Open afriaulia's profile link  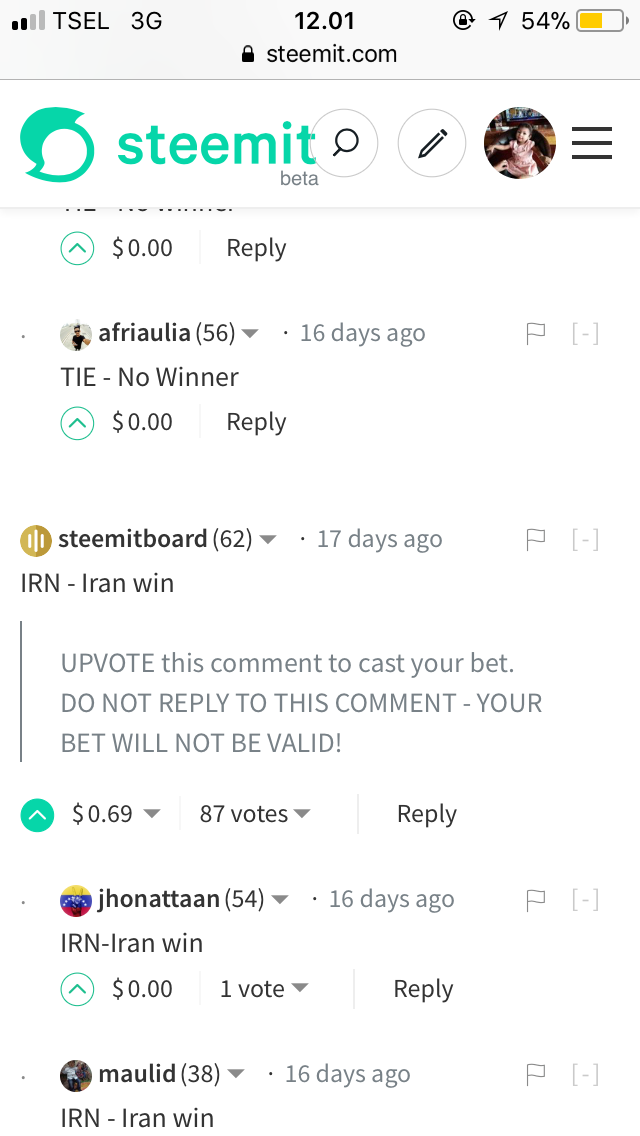coord(144,333)
